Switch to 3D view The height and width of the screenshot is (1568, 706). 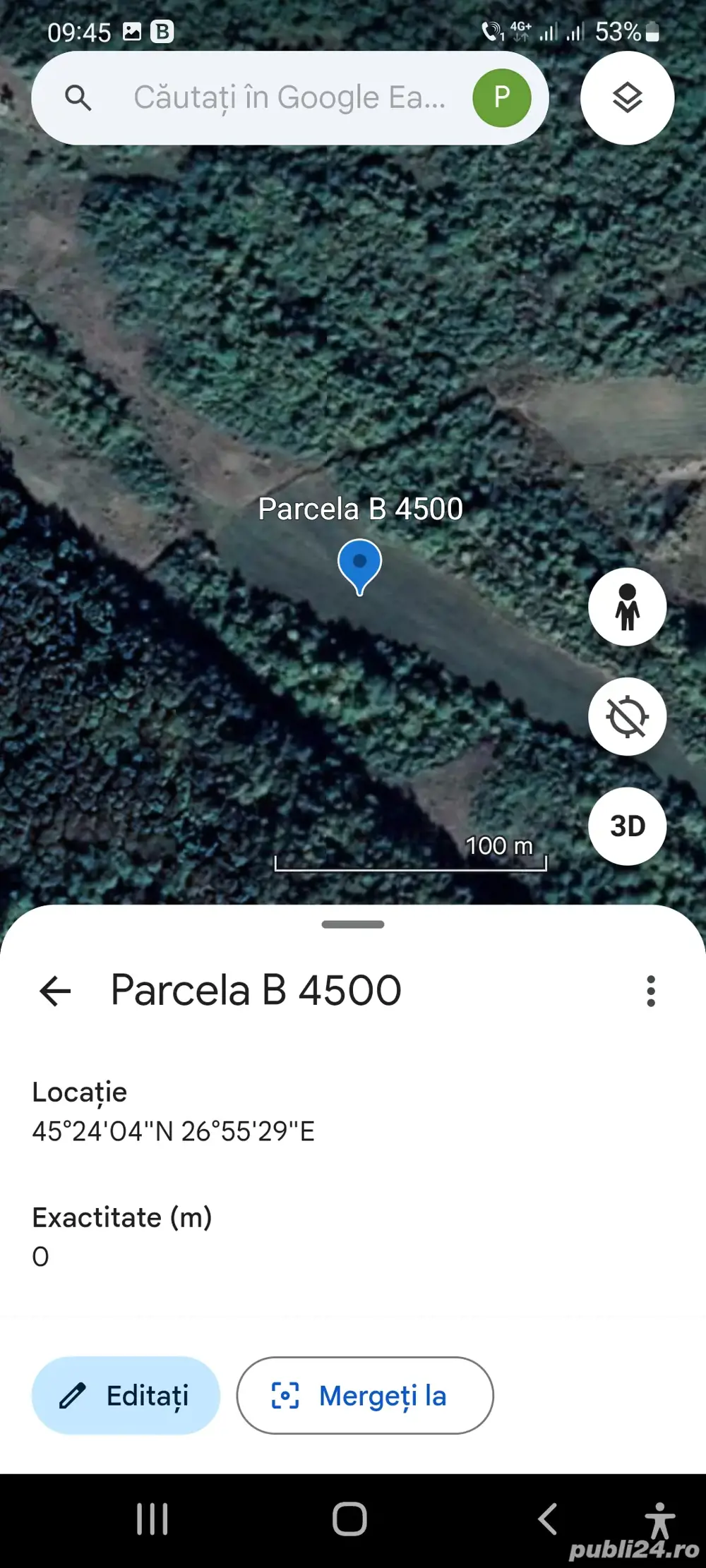(x=627, y=826)
